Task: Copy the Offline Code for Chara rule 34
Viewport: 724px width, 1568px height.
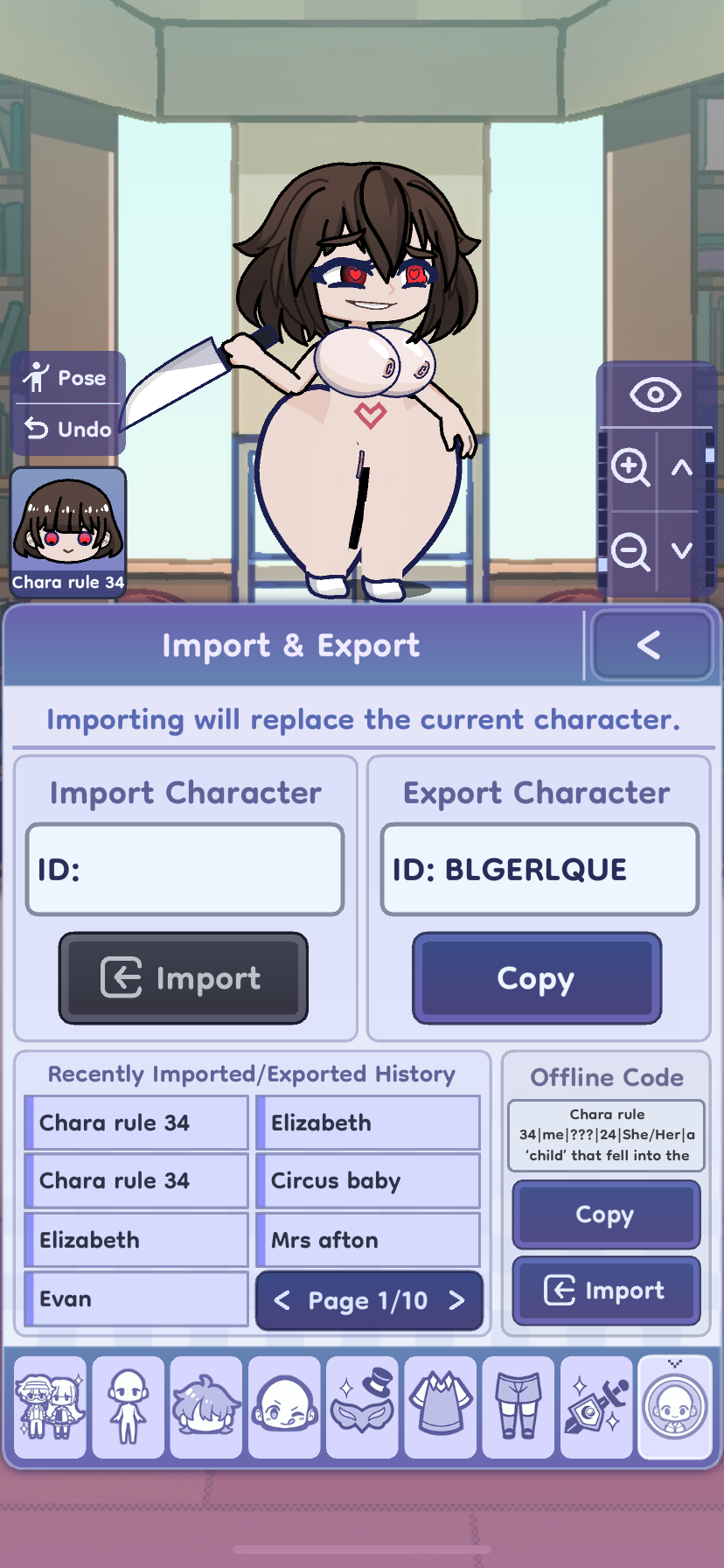Action: coord(606,1214)
